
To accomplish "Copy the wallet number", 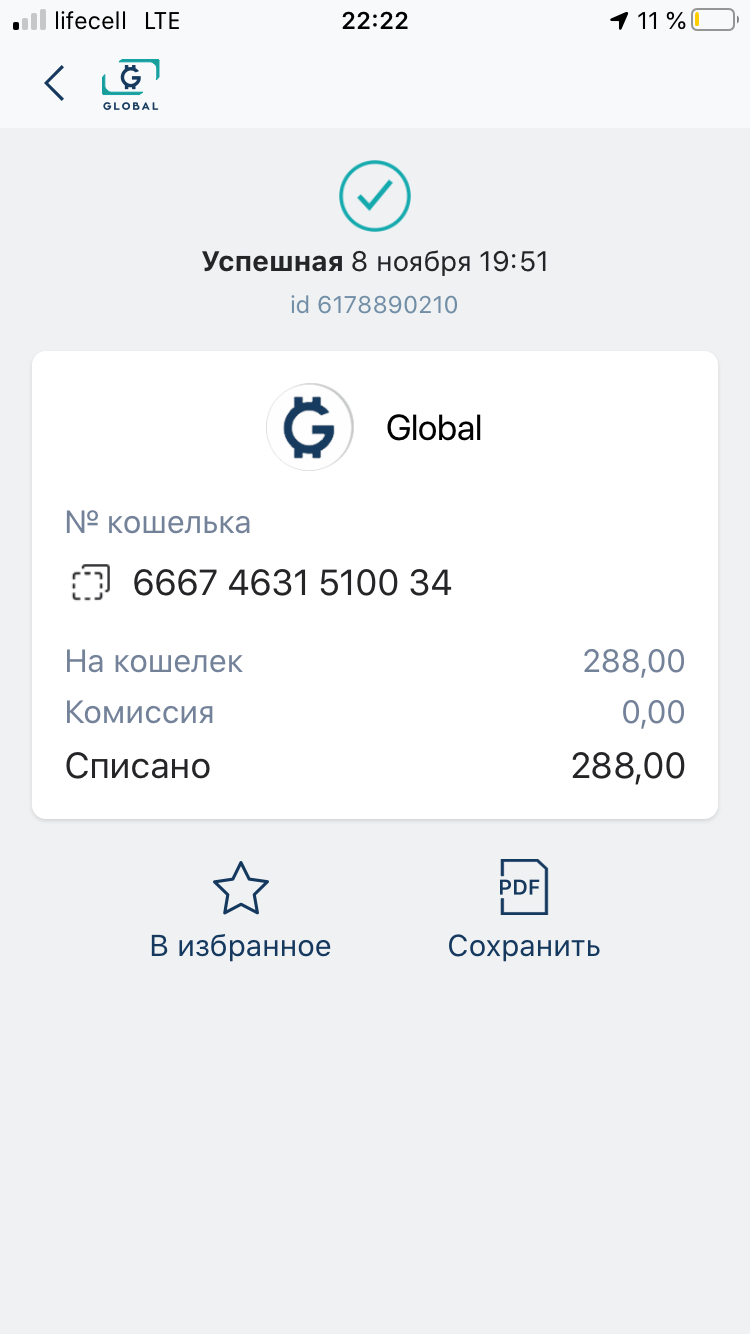I will [90, 583].
